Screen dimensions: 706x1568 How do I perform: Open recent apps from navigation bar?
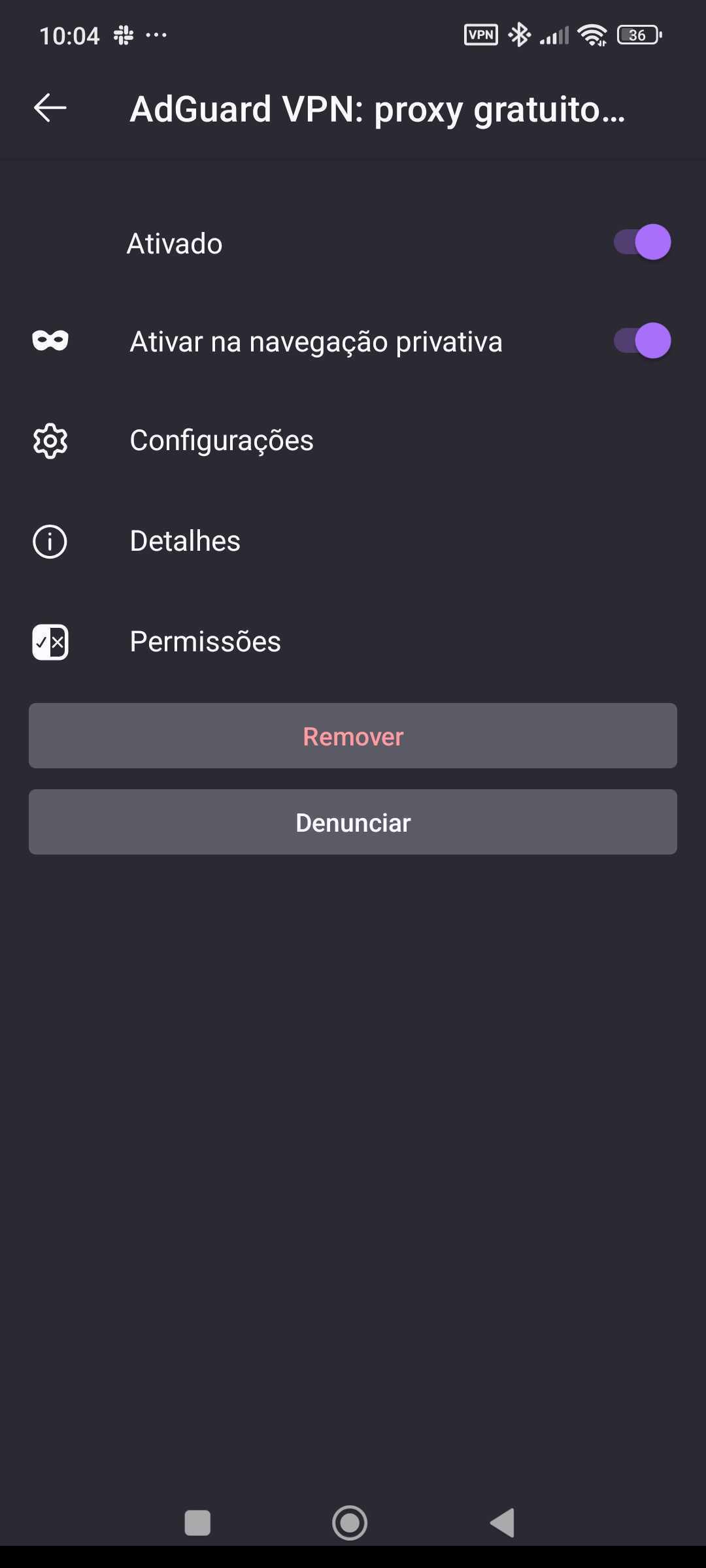click(197, 1523)
